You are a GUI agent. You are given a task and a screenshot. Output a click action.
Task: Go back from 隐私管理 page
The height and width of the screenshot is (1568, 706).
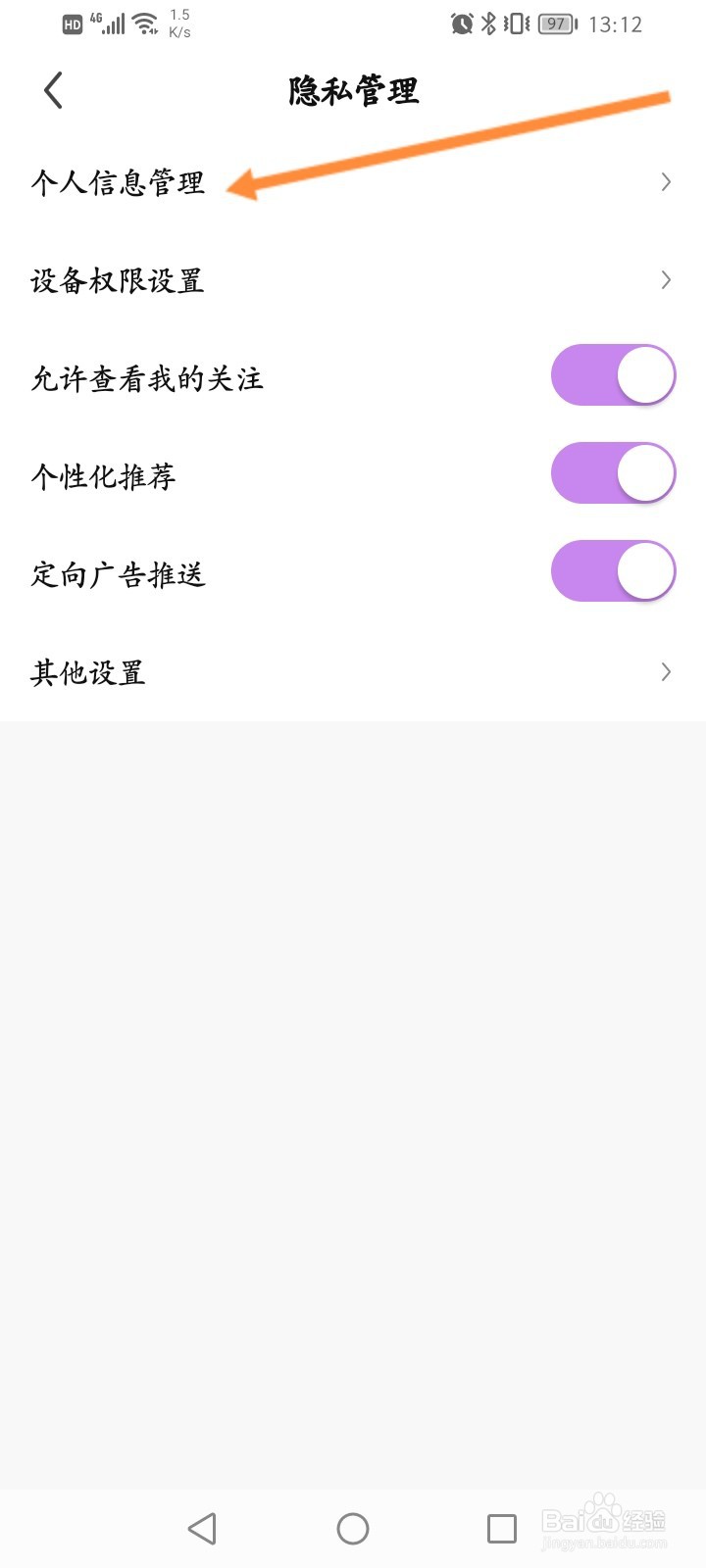coord(53,90)
